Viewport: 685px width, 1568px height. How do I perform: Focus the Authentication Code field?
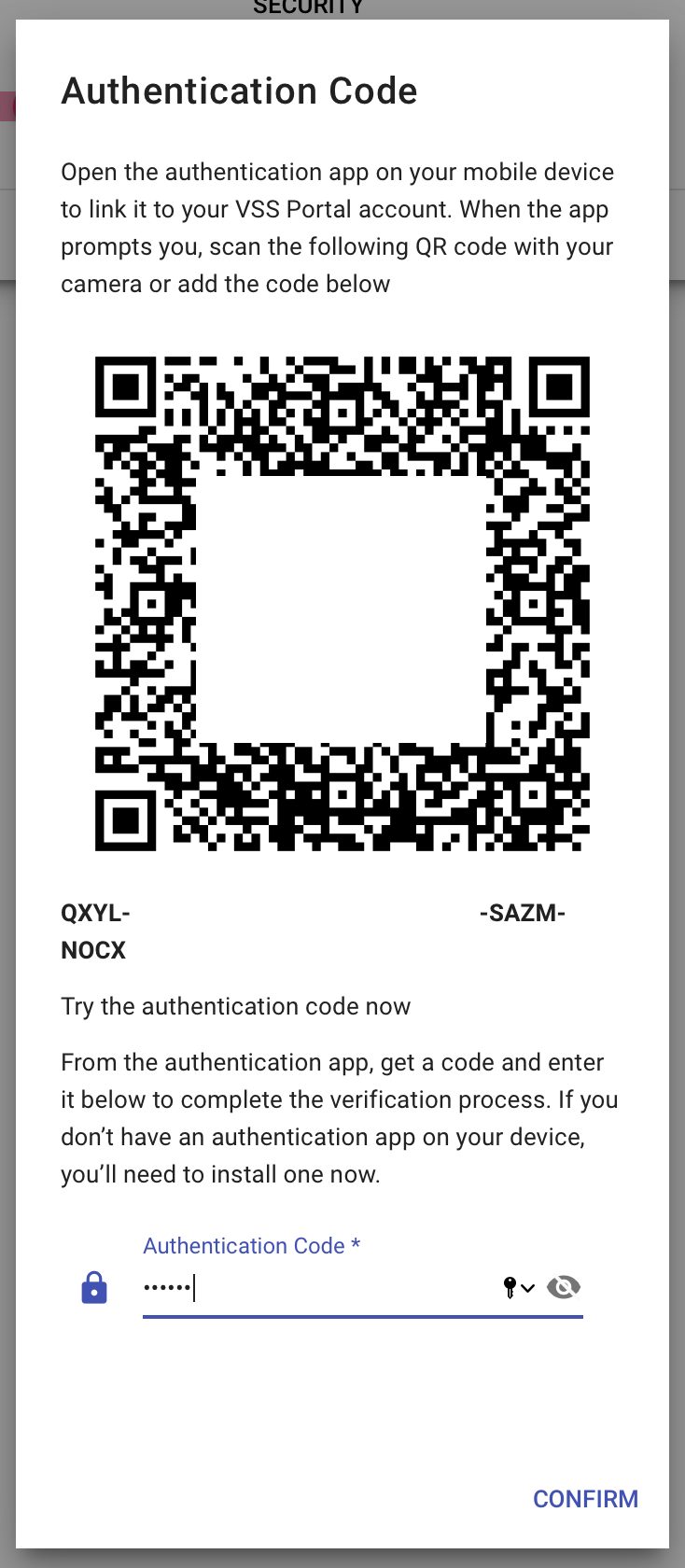point(317,1288)
